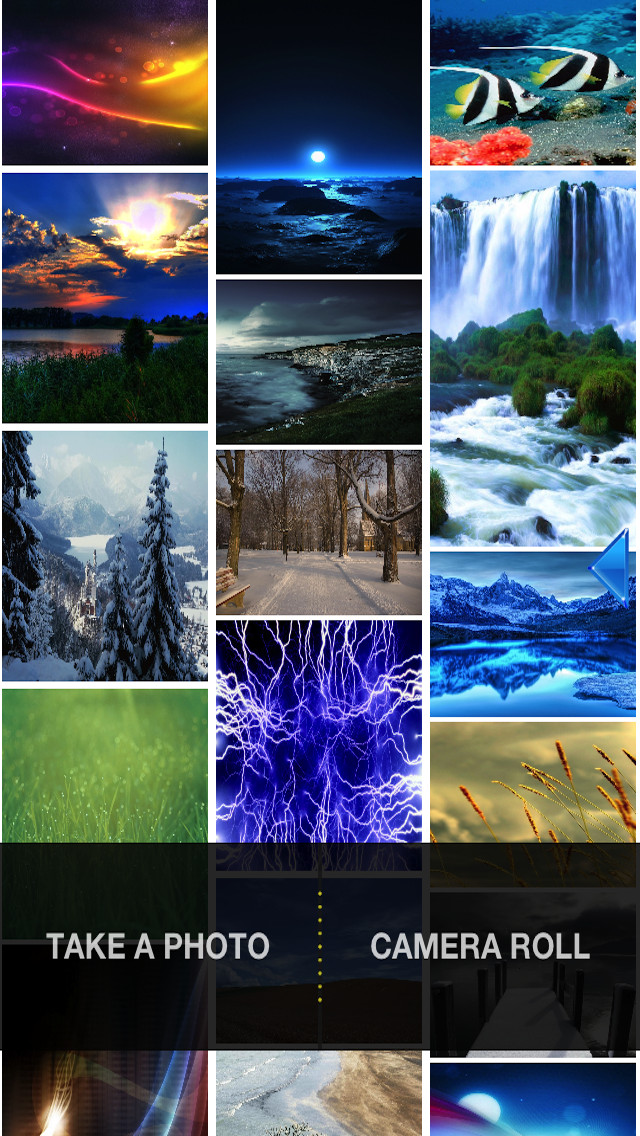Open the blue mountain lake wallpaper
The width and height of the screenshot is (640, 1136).
point(533,634)
